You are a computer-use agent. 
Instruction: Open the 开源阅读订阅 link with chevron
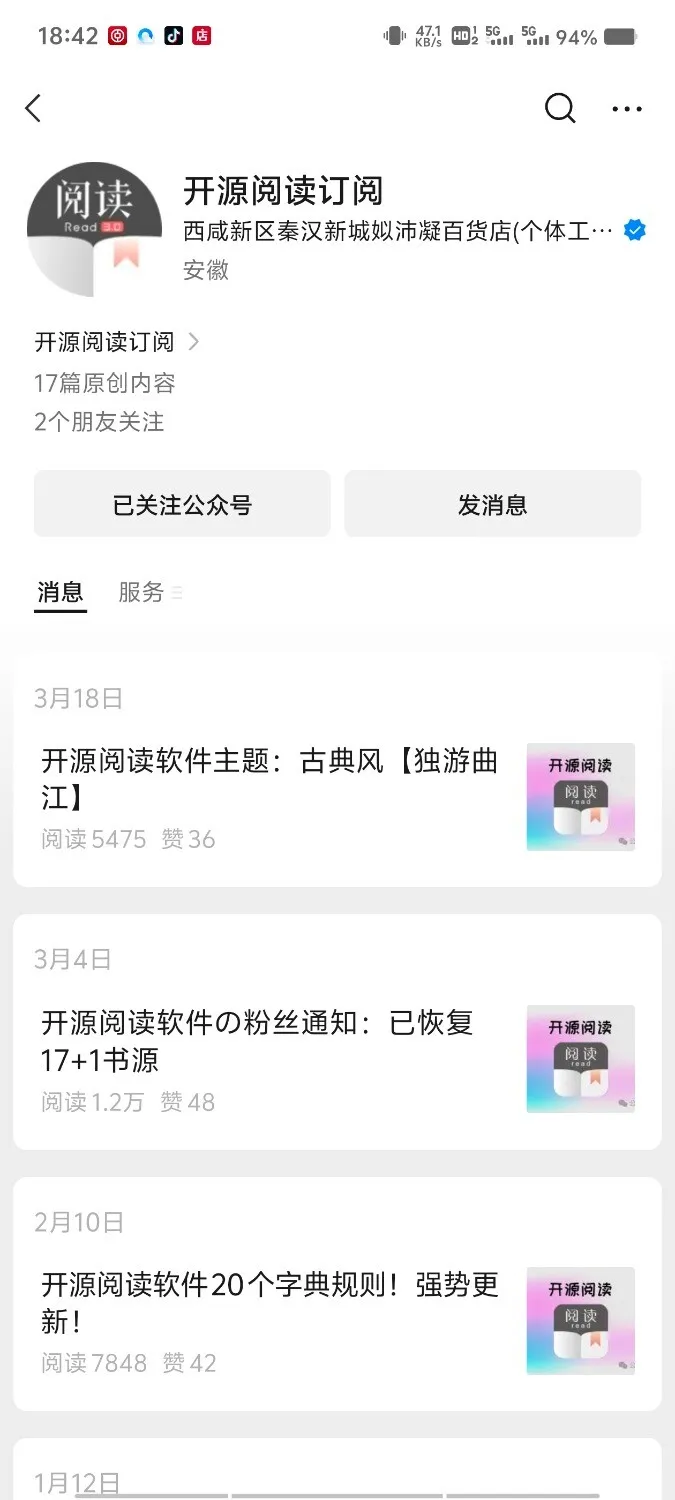click(117, 342)
